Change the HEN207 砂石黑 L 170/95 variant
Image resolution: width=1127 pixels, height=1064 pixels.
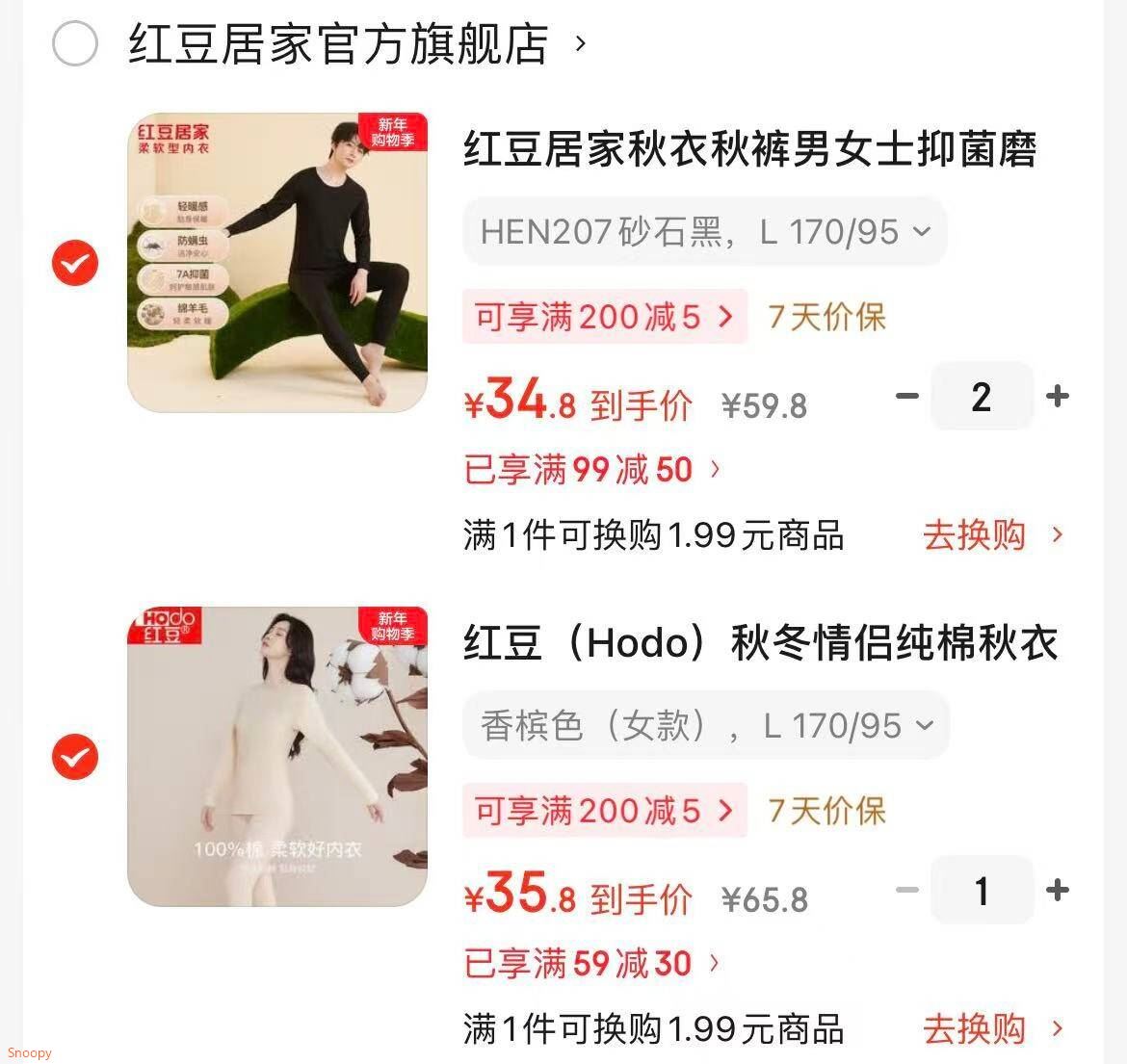pyautogui.click(x=704, y=232)
